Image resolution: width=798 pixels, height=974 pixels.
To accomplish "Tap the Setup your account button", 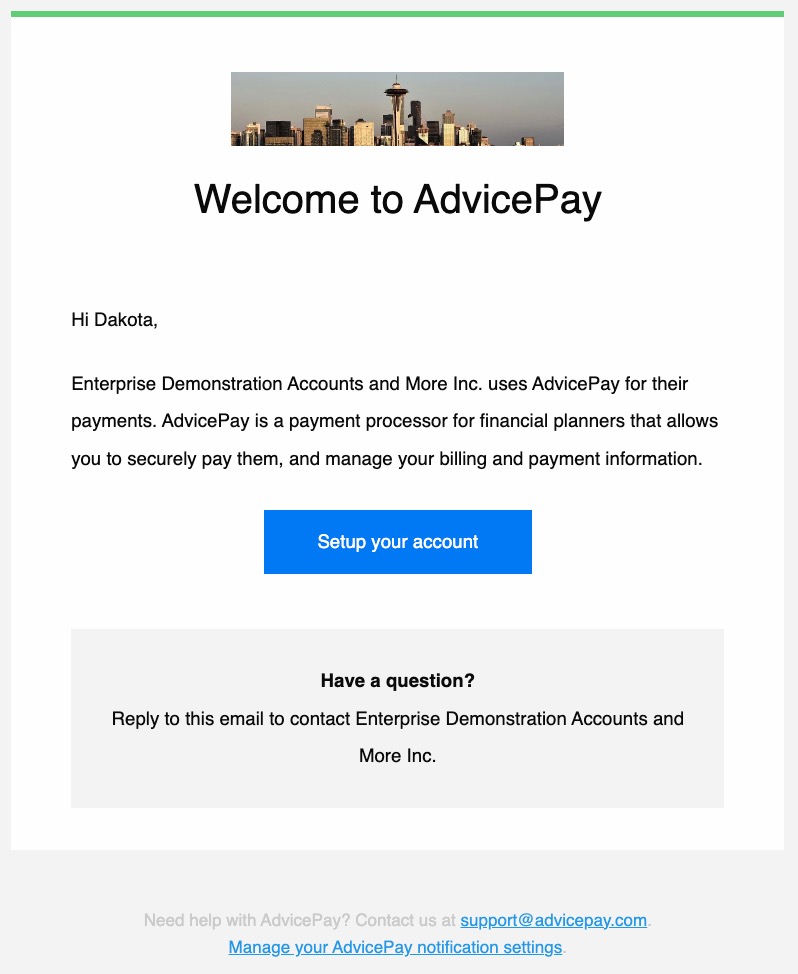I will (397, 542).
